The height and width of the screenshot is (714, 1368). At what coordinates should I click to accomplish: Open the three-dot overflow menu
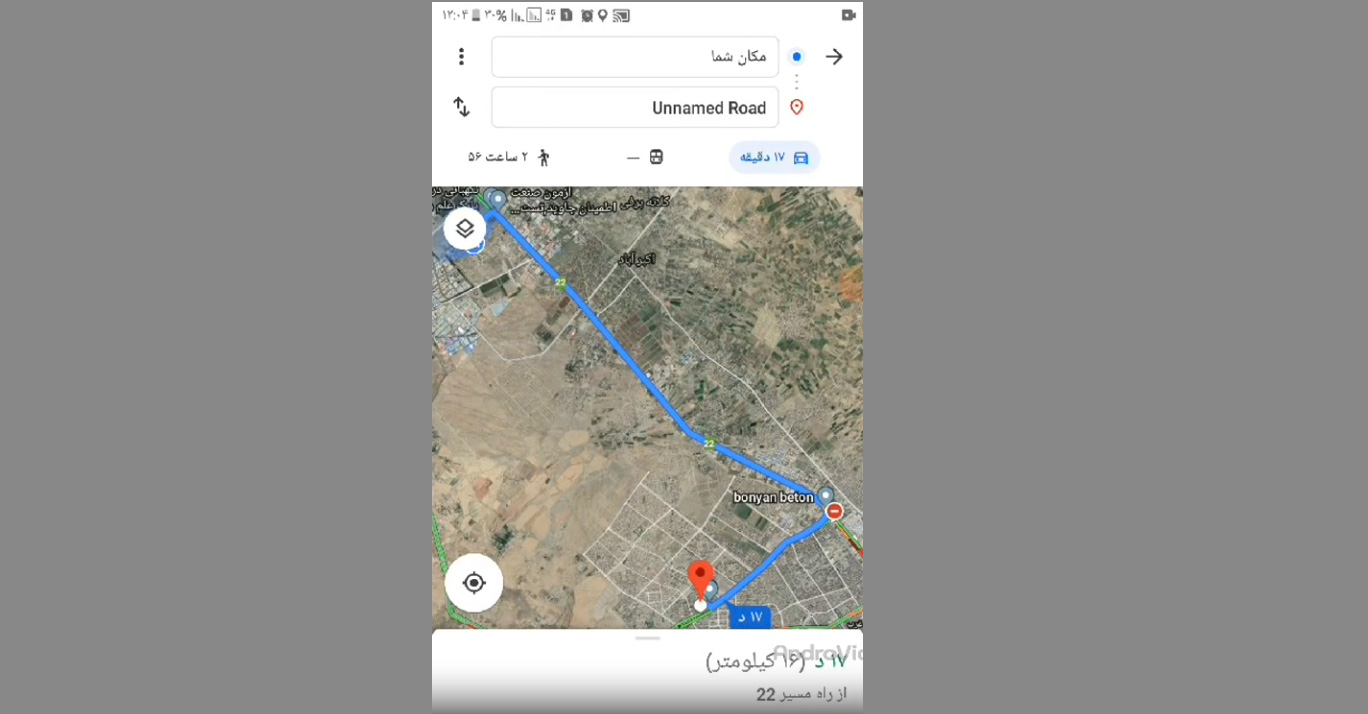click(x=461, y=57)
